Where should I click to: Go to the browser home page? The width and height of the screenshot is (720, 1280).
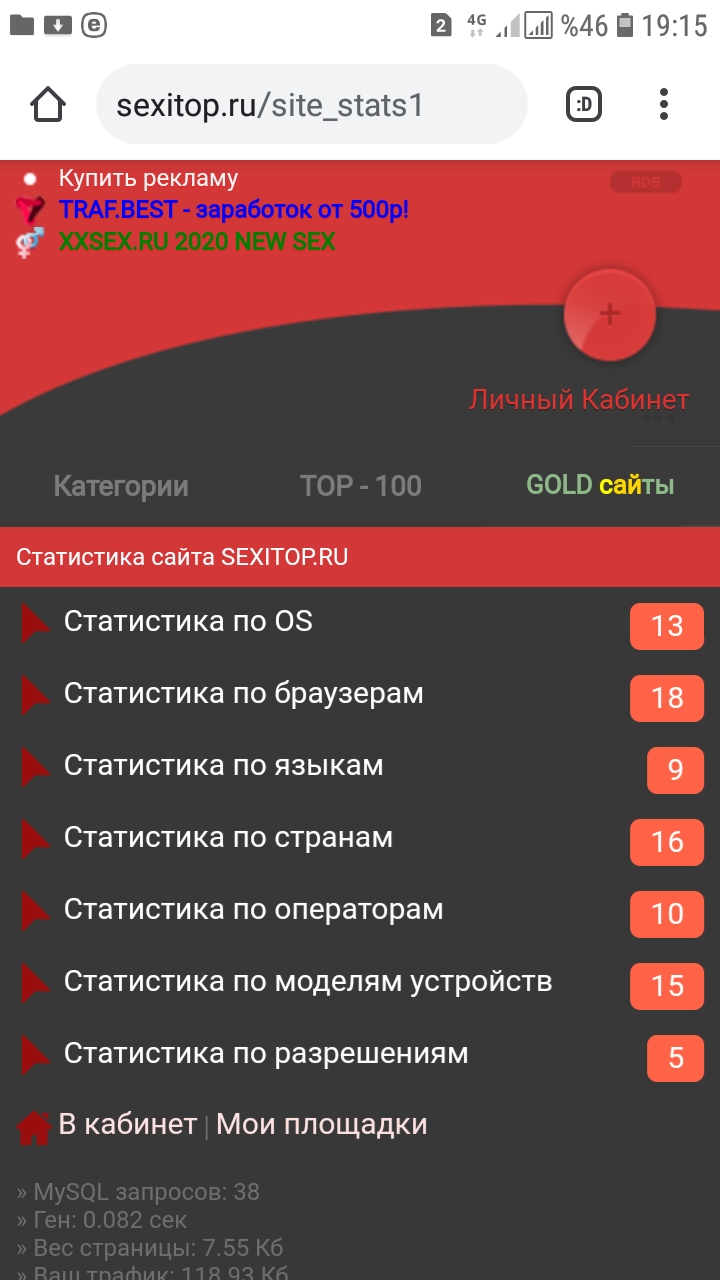[48, 104]
